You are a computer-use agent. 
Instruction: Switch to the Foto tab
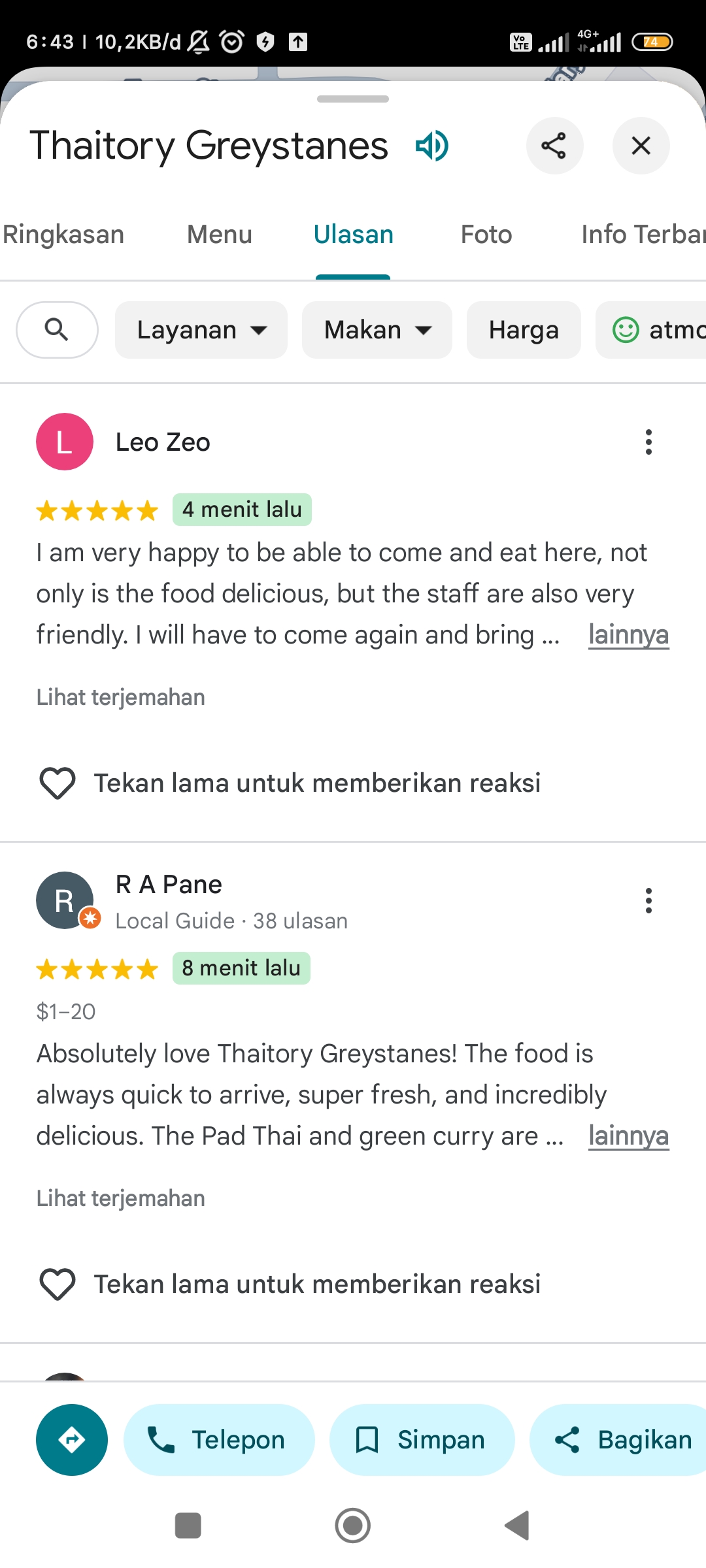click(x=486, y=235)
